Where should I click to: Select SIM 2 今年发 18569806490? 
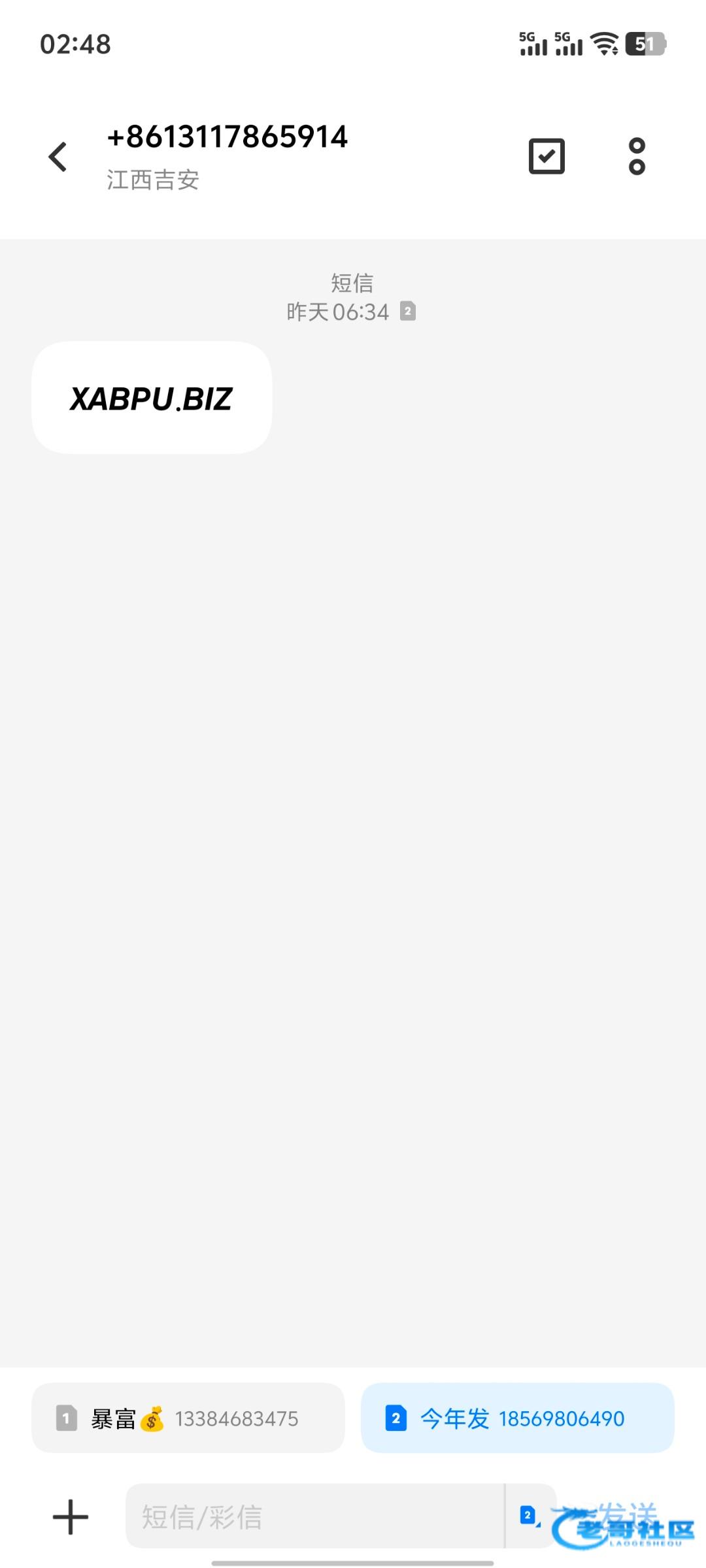coord(517,1418)
